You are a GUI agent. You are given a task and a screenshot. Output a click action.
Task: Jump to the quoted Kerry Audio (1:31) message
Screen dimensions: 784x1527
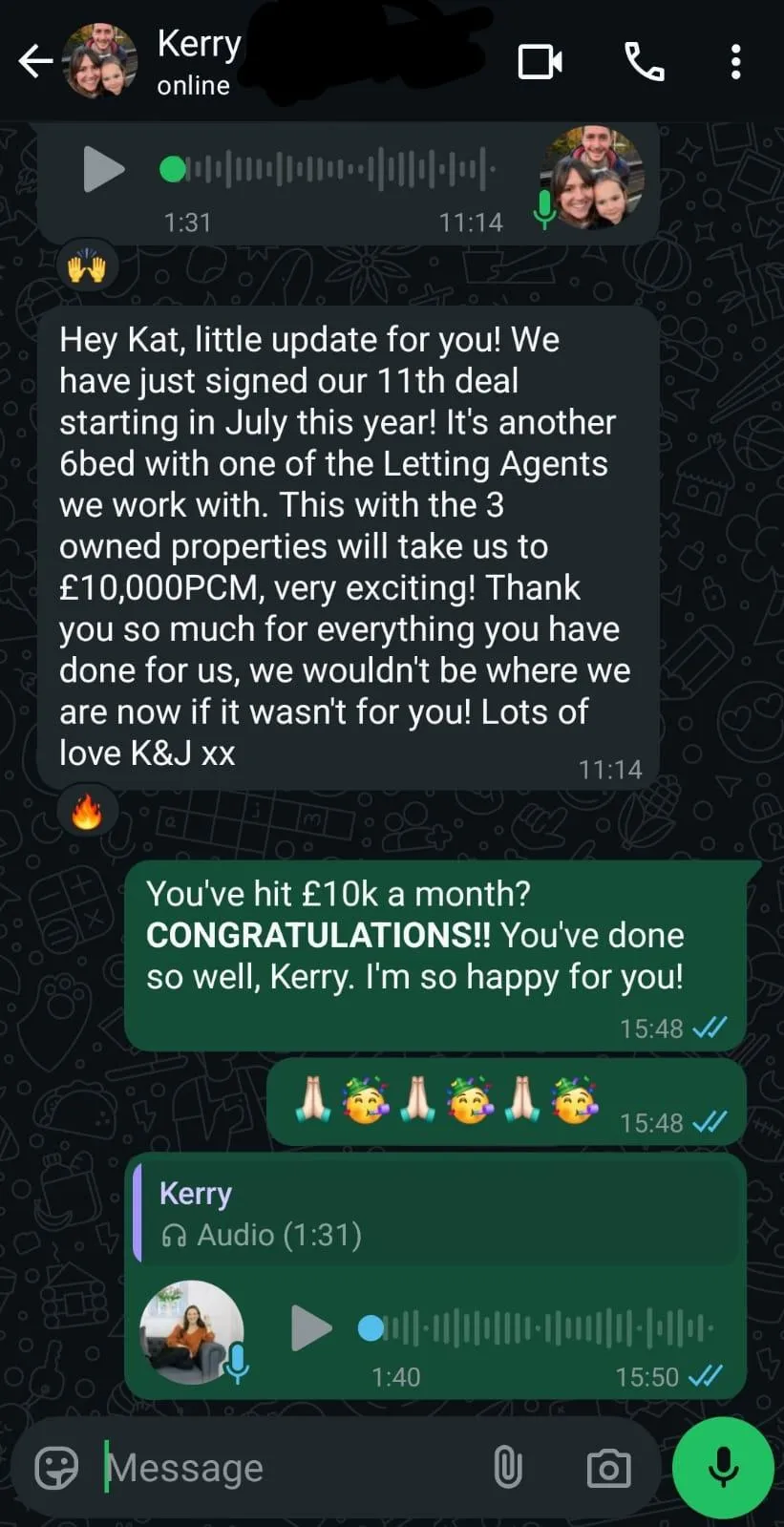[x=438, y=1214]
